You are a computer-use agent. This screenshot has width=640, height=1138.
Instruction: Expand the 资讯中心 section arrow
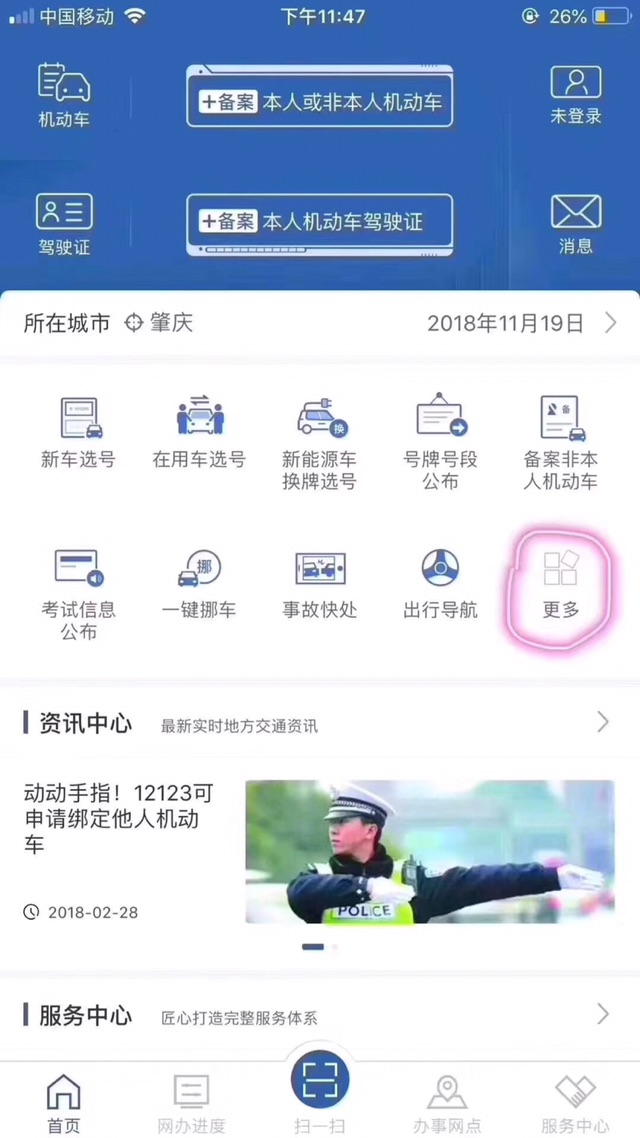pos(603,722)
